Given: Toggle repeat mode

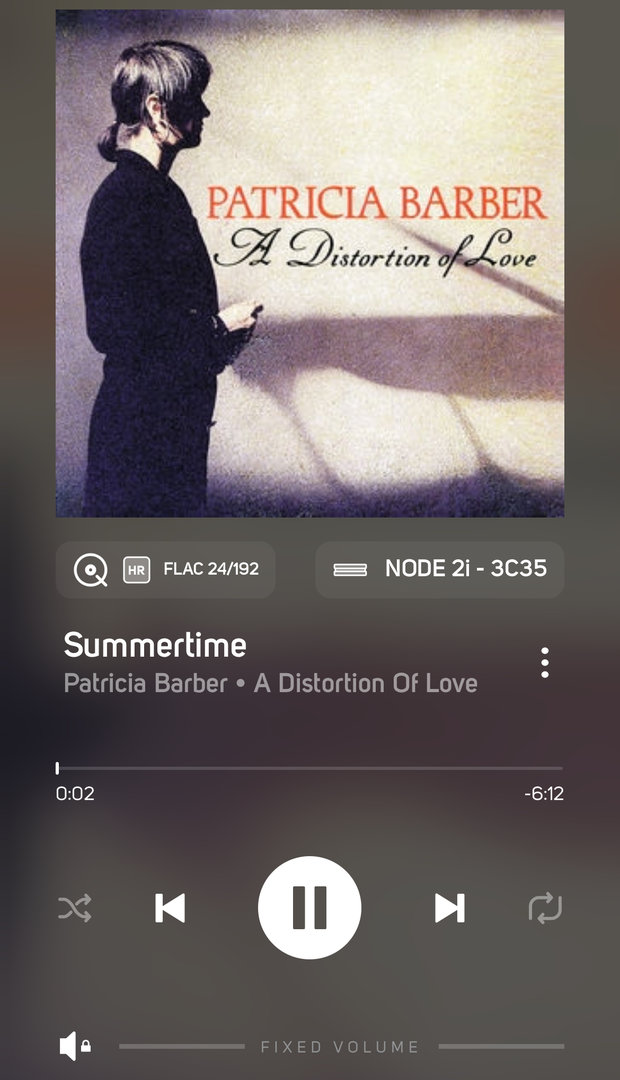Looking at the screenshot, I should pos(545,908).
